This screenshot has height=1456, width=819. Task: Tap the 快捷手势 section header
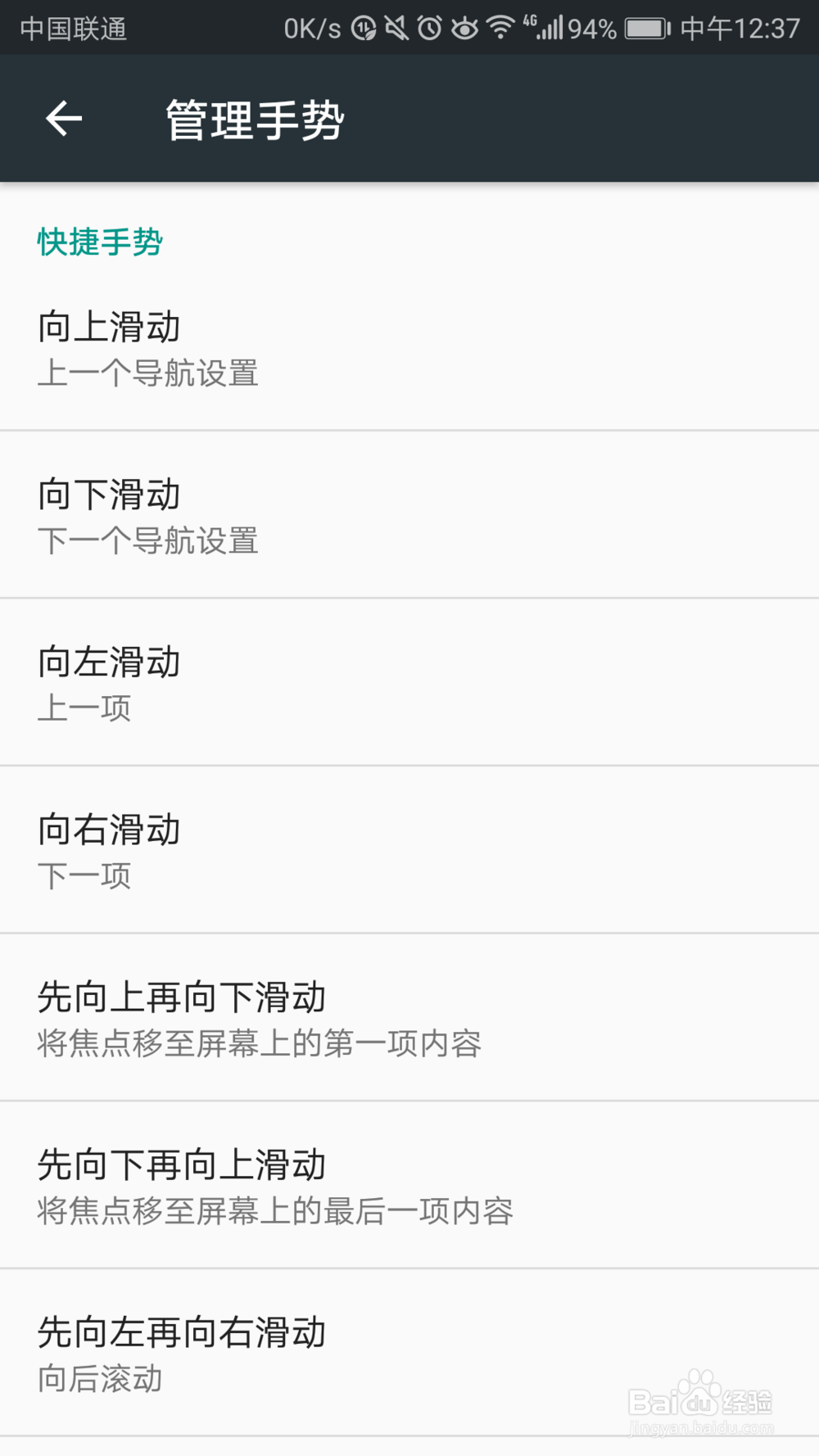(100, 242)
